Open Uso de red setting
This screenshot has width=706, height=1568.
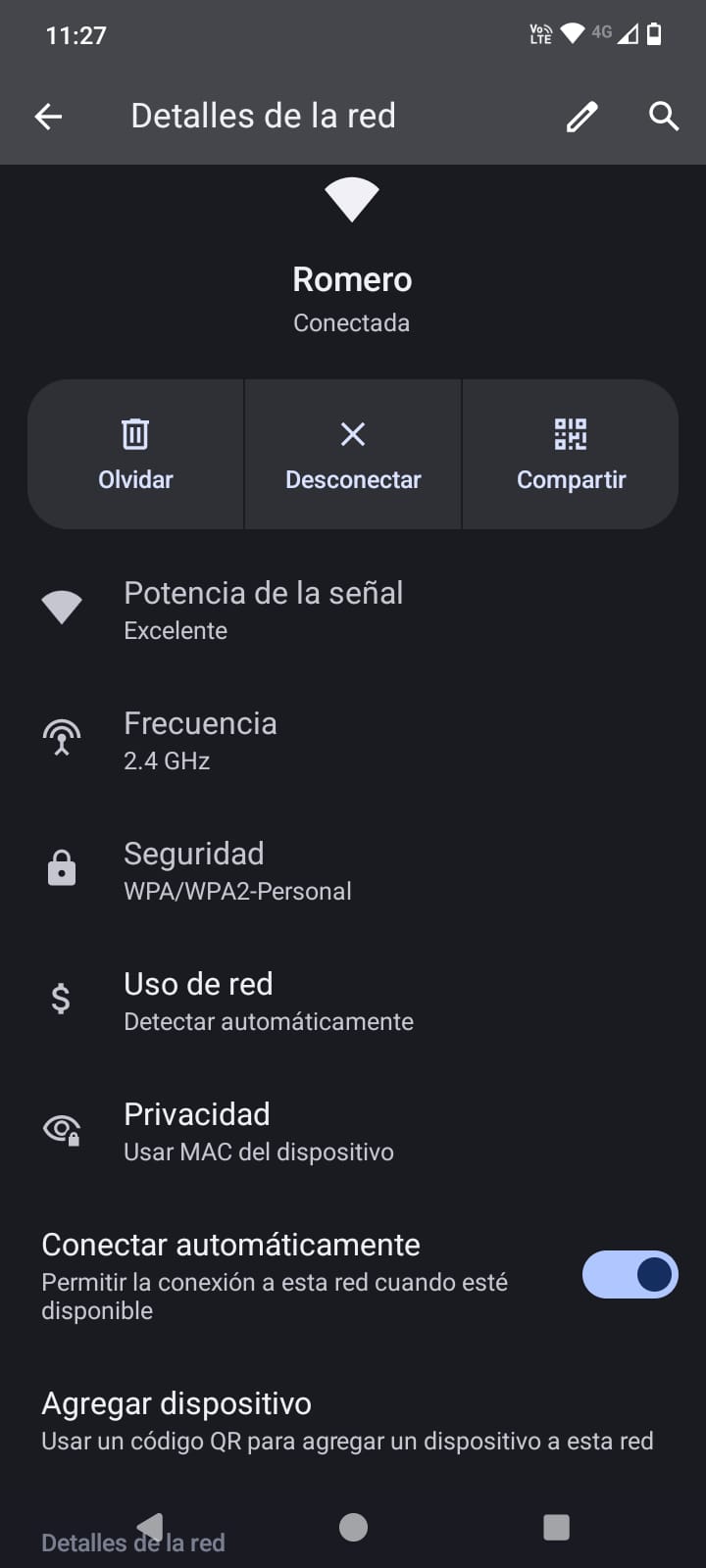(x=268, y=1001)
